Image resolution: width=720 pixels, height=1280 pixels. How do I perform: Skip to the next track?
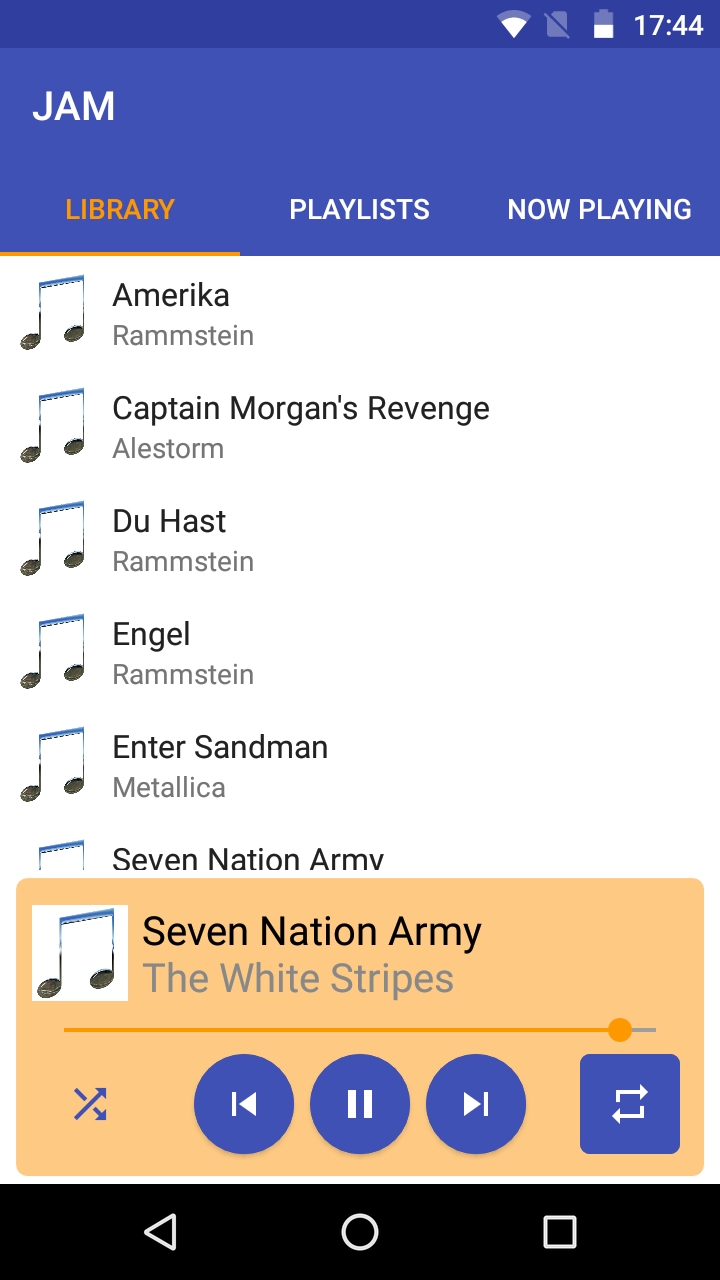pos(476,1104)
